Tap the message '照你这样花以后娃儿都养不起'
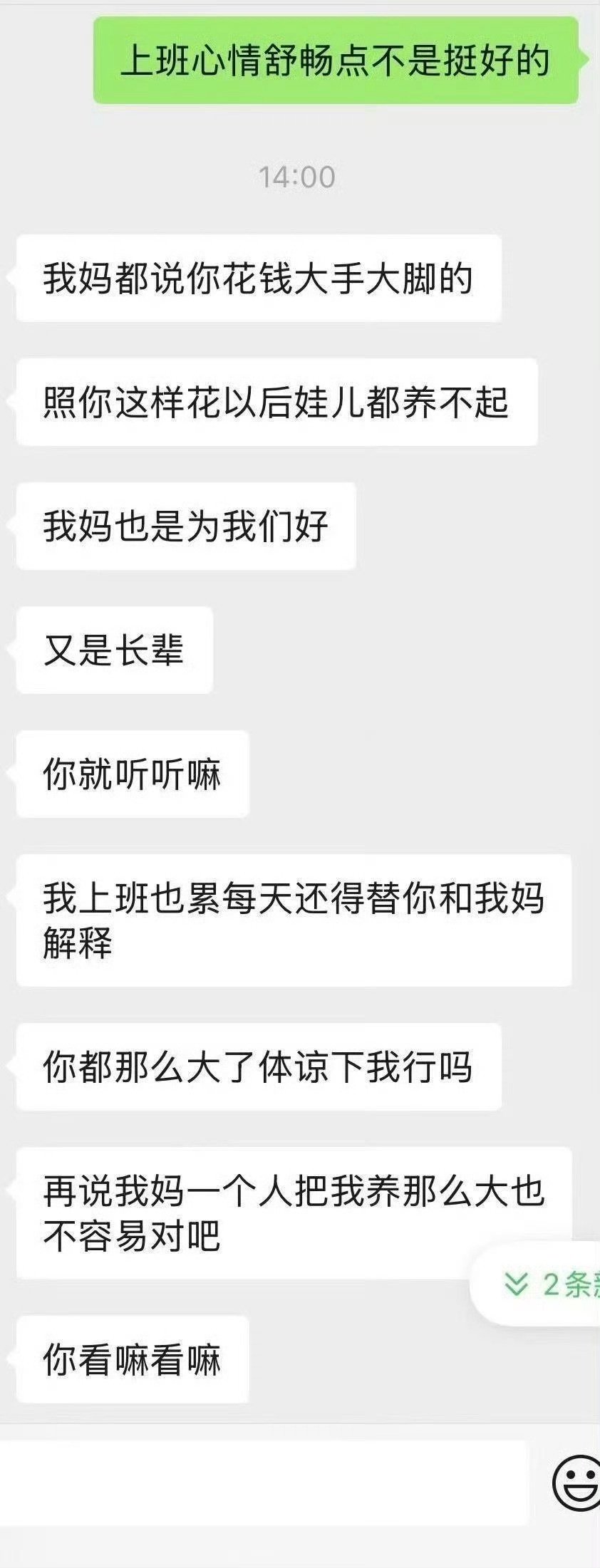 [x=278, y=402]
